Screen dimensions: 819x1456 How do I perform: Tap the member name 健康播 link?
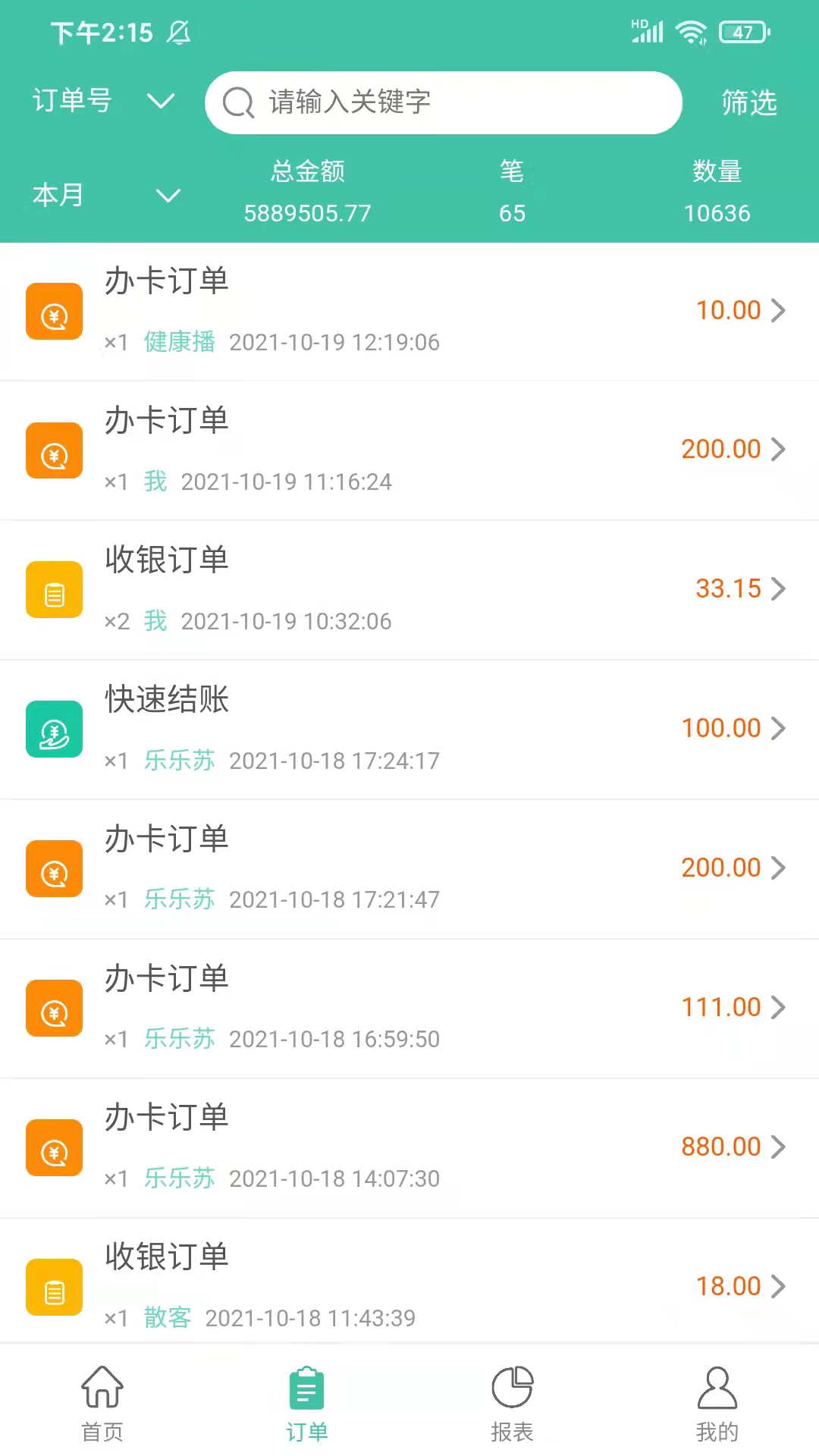click(179, 342)
